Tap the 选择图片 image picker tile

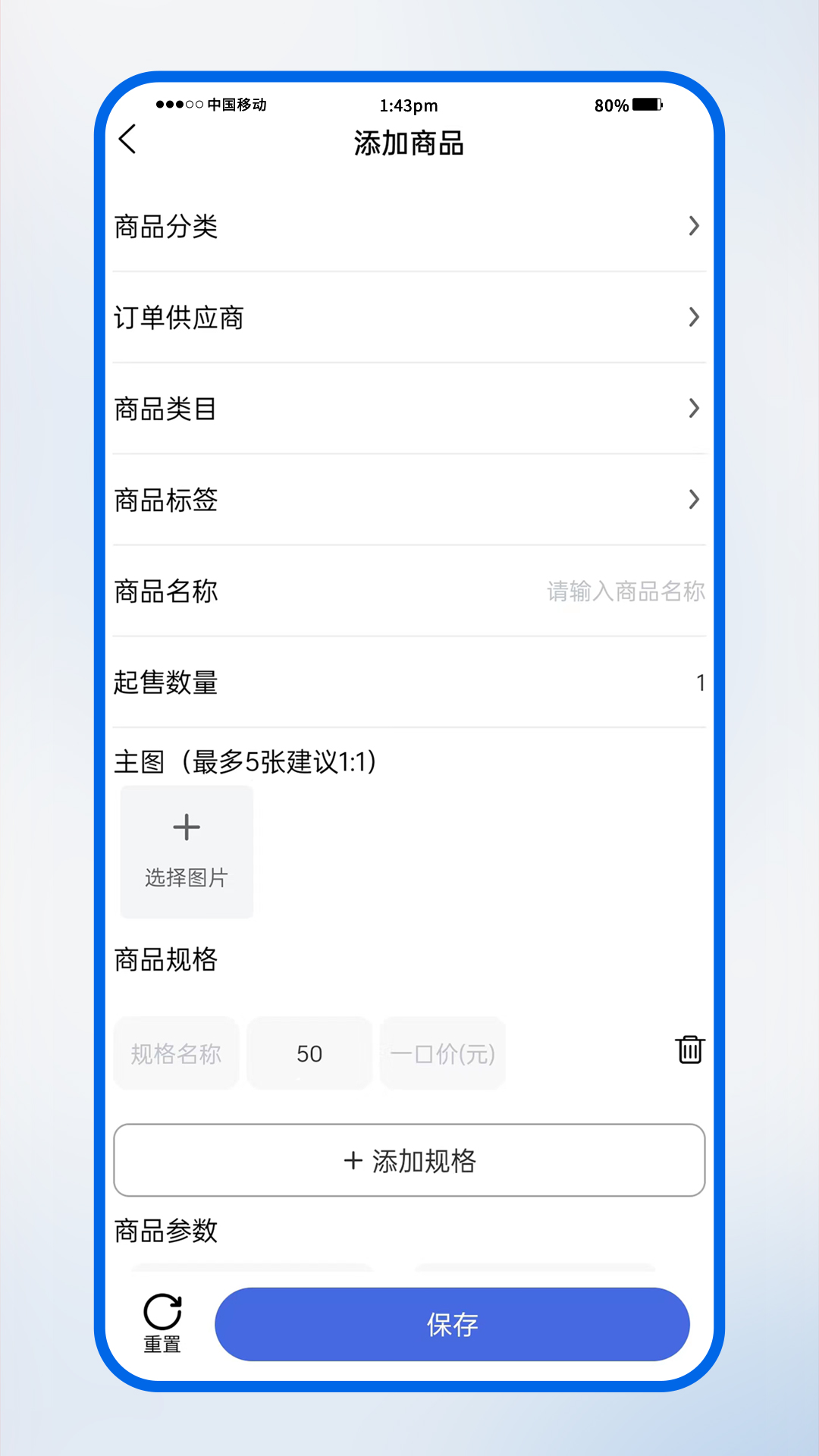point(186,851)
